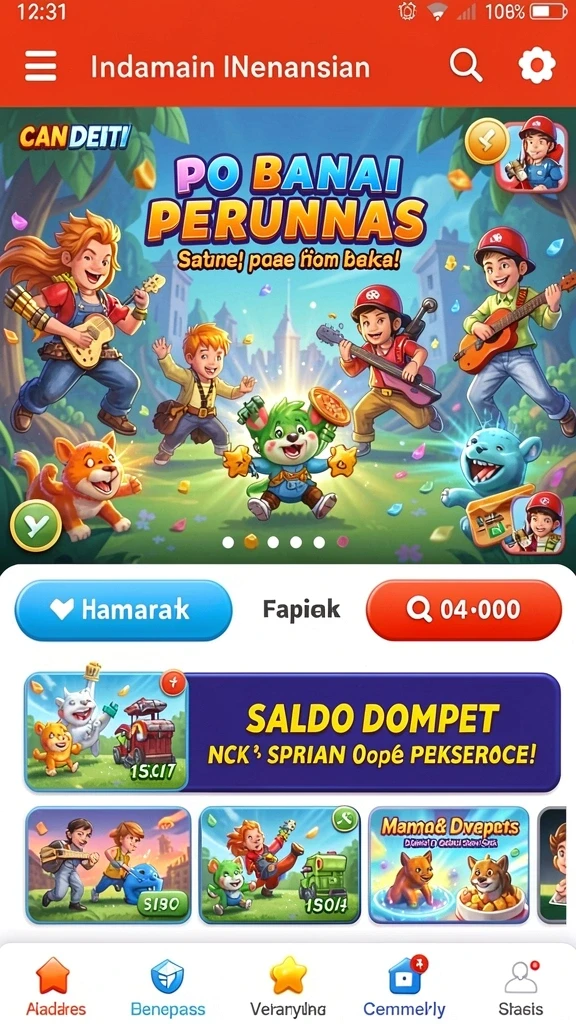Select the second carousel page dot
Screen dimensions: 576x1024
(x=251, y=541)
